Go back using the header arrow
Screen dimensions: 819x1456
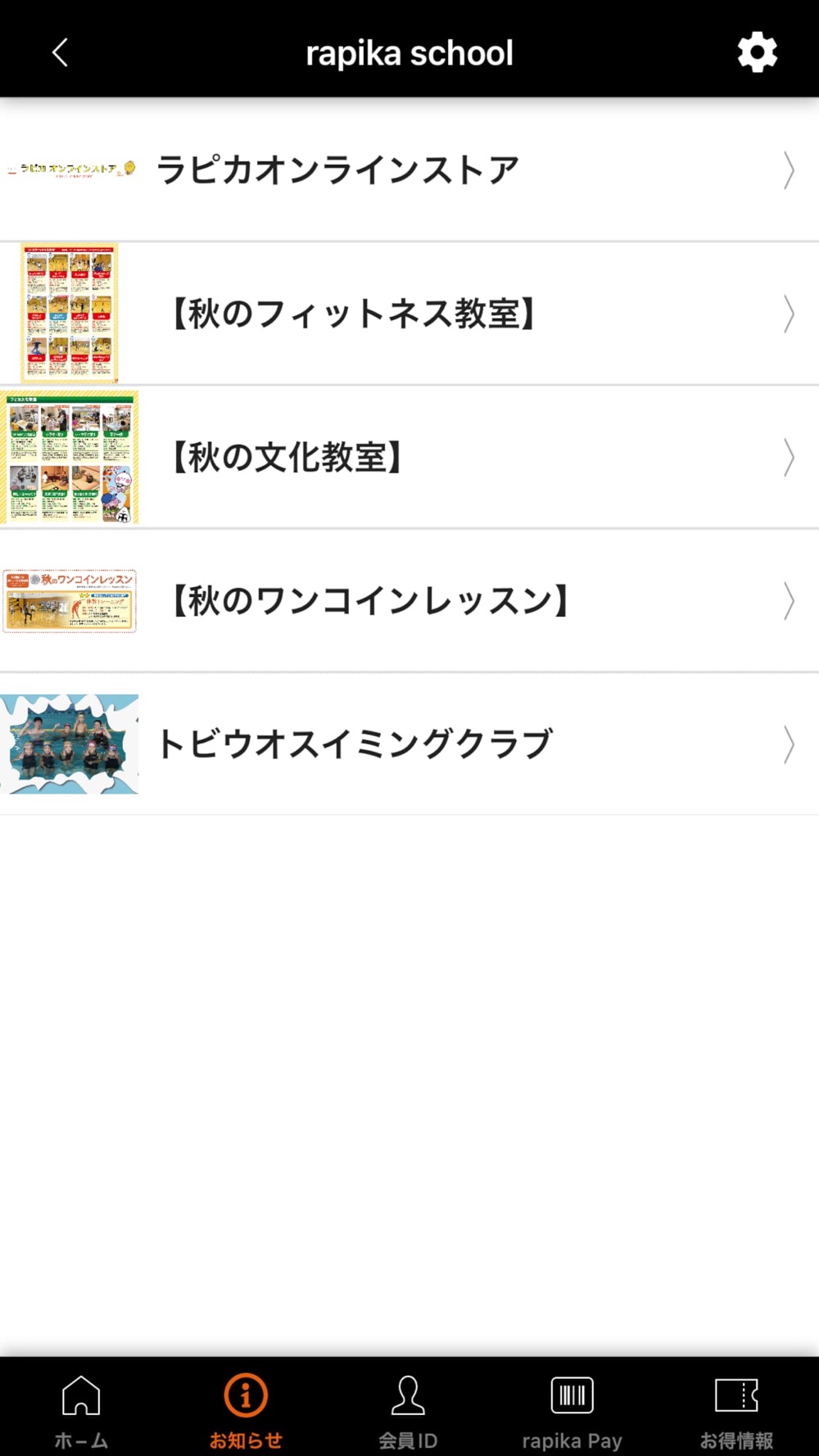point(60,53)
